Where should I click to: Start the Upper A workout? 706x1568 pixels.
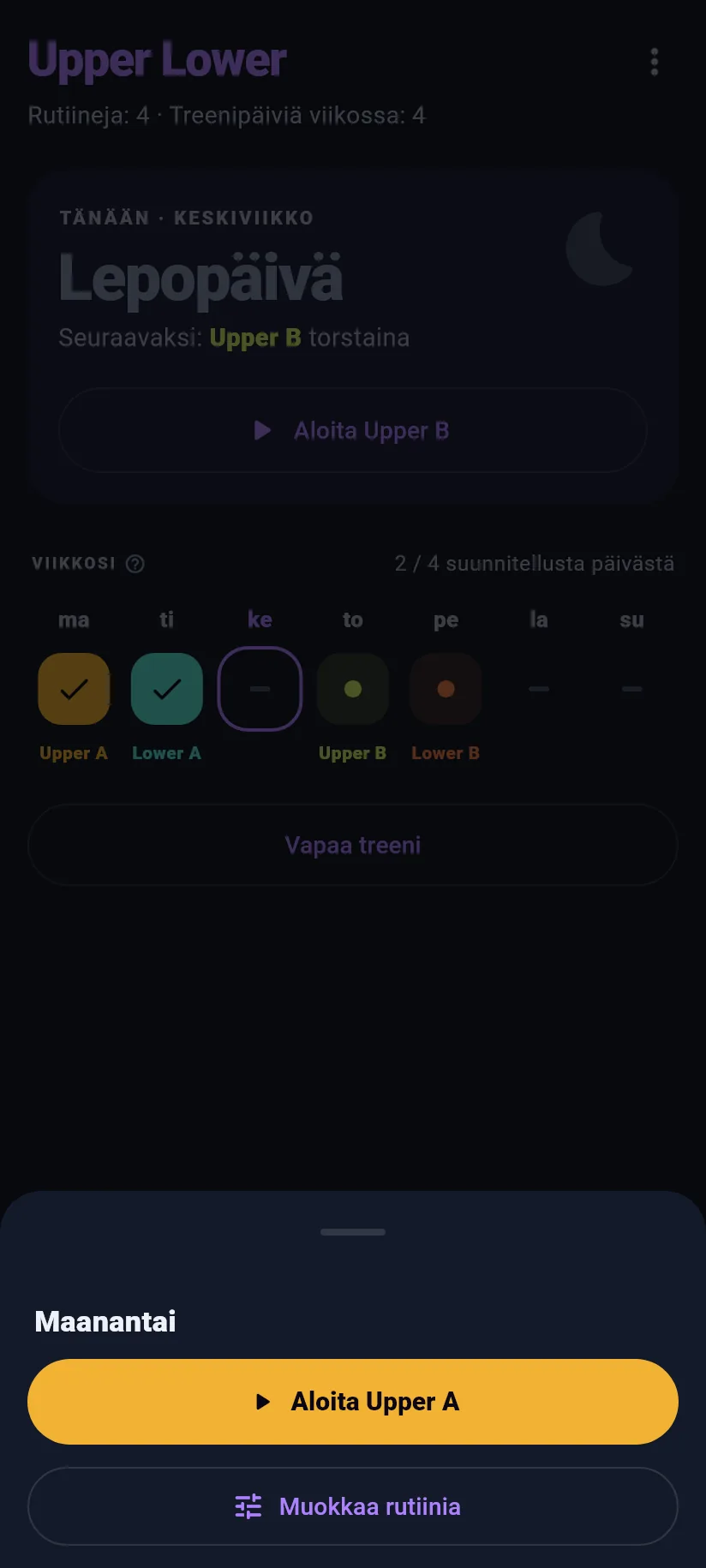point(353,1402)
